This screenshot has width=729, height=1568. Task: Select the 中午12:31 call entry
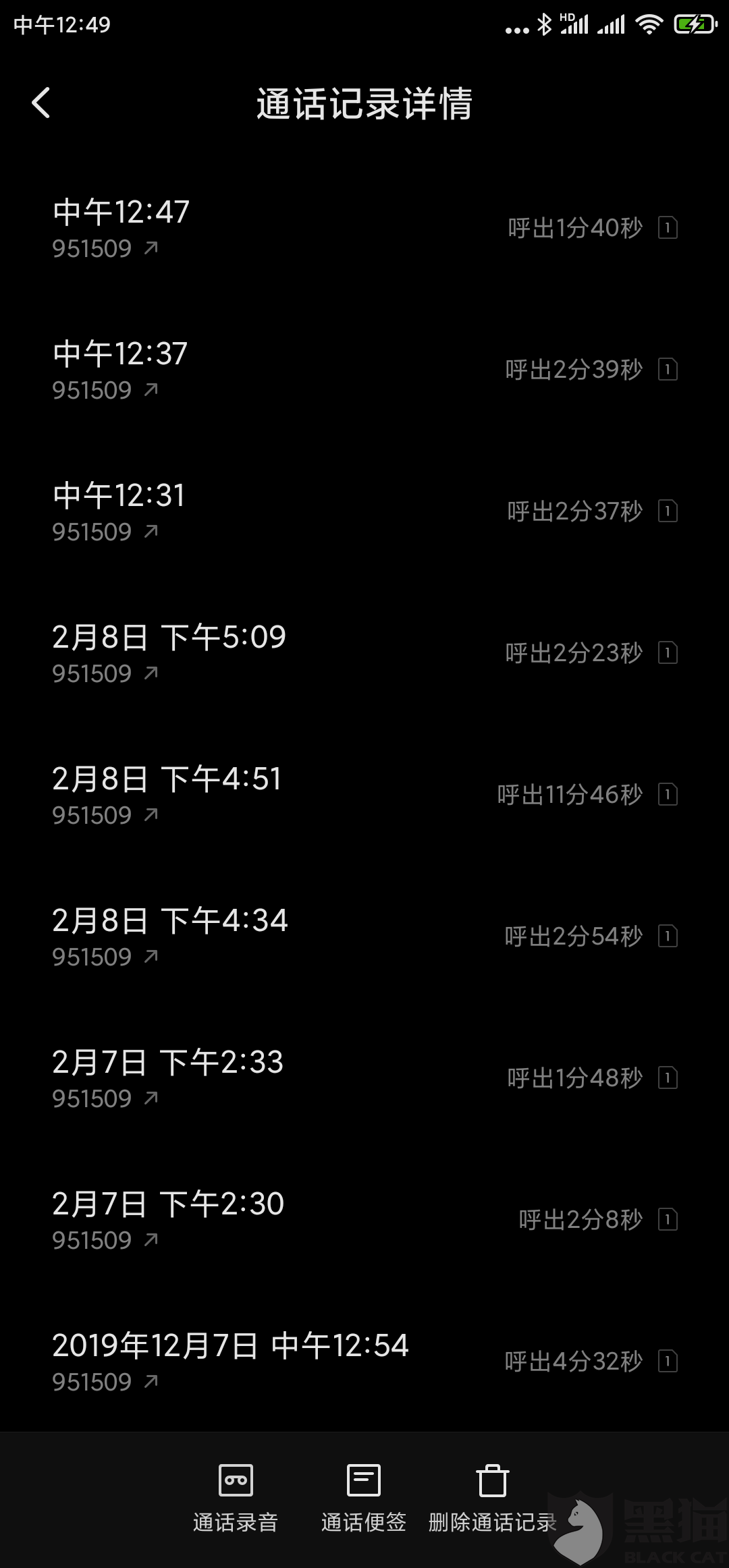point(364,512)
